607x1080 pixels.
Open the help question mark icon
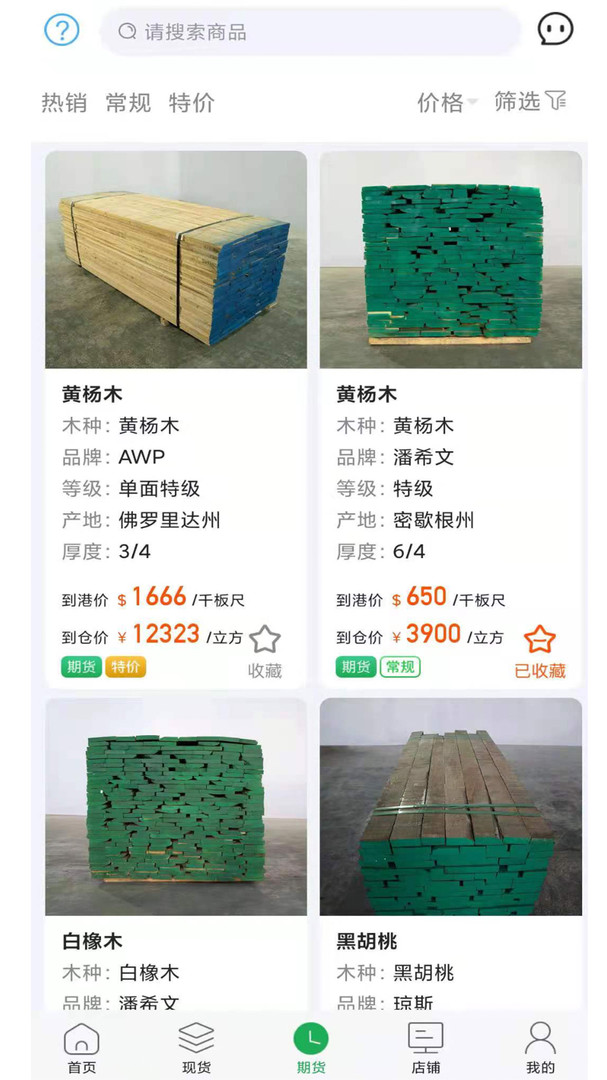tap(61, 30)
